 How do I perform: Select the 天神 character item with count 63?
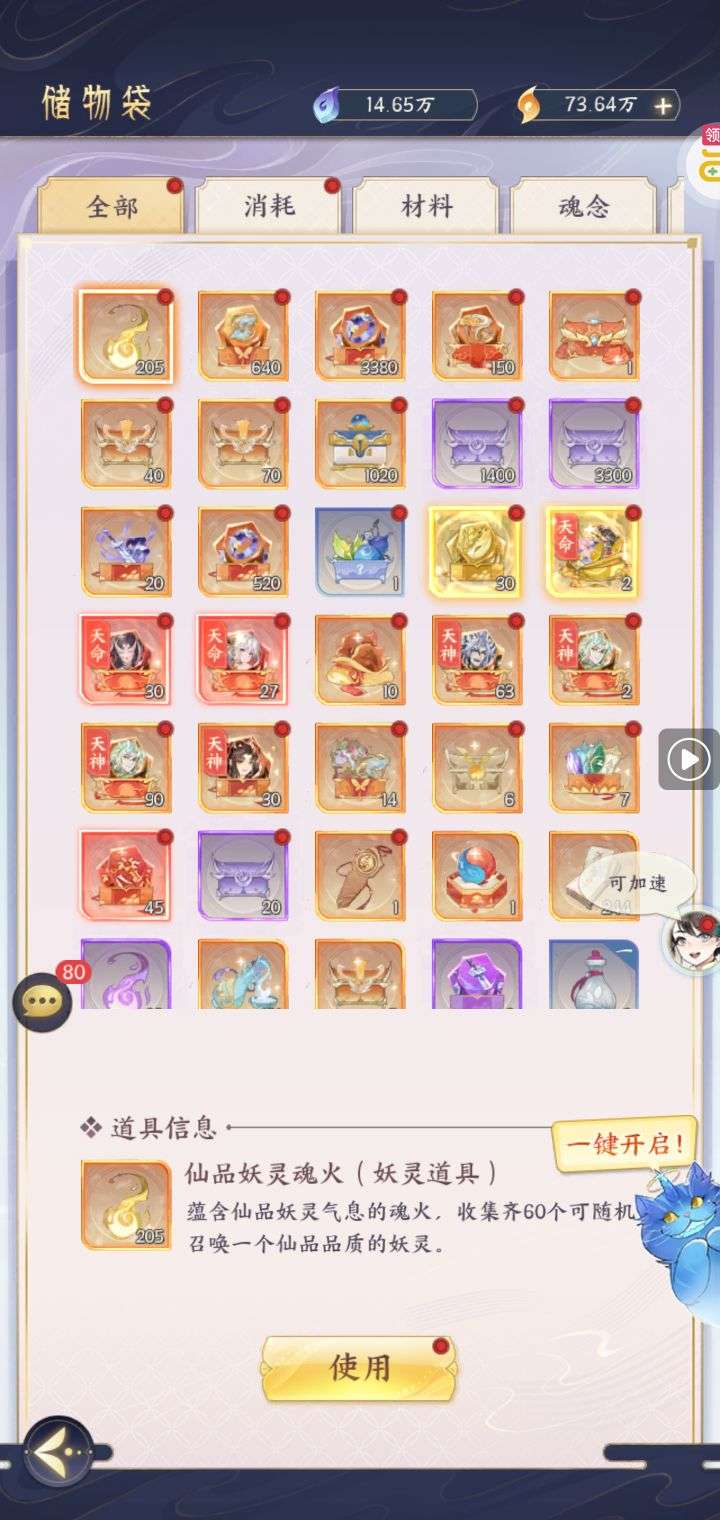click(477, 660)
